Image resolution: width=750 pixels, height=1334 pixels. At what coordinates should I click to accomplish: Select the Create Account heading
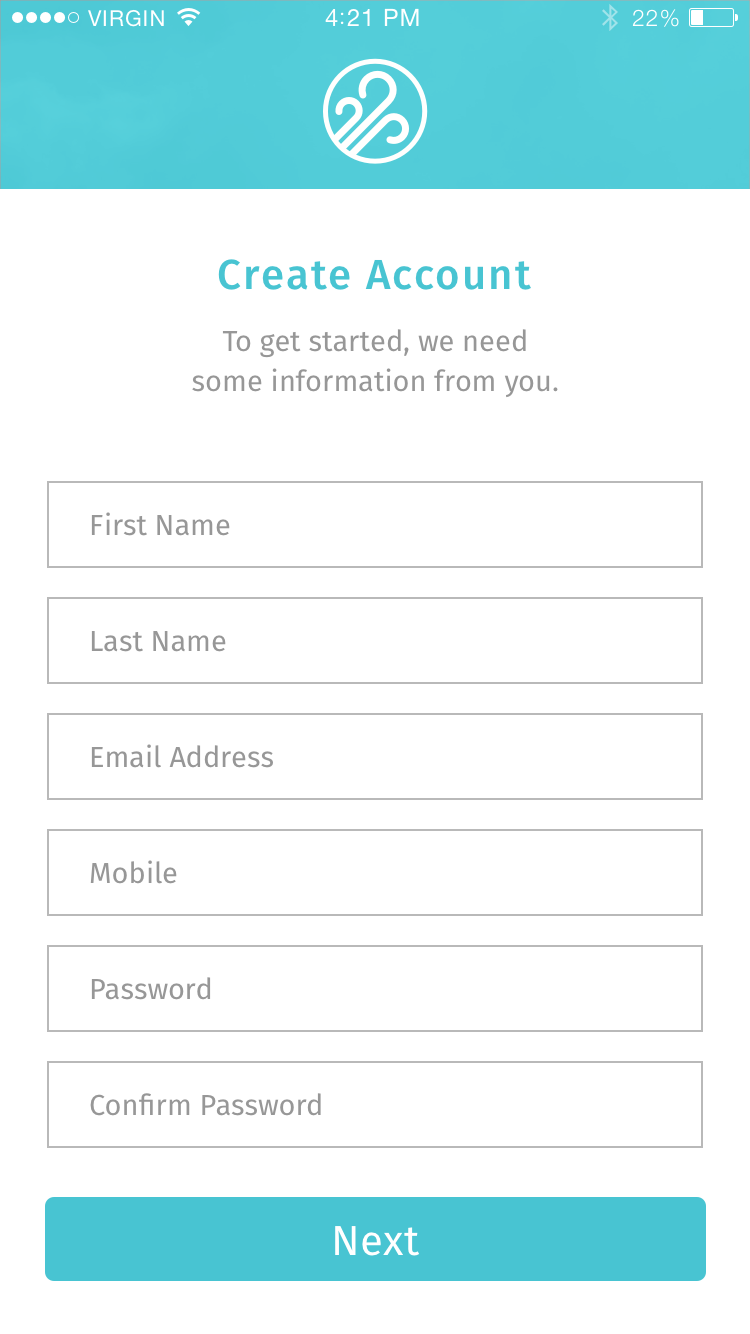(373, 274)
